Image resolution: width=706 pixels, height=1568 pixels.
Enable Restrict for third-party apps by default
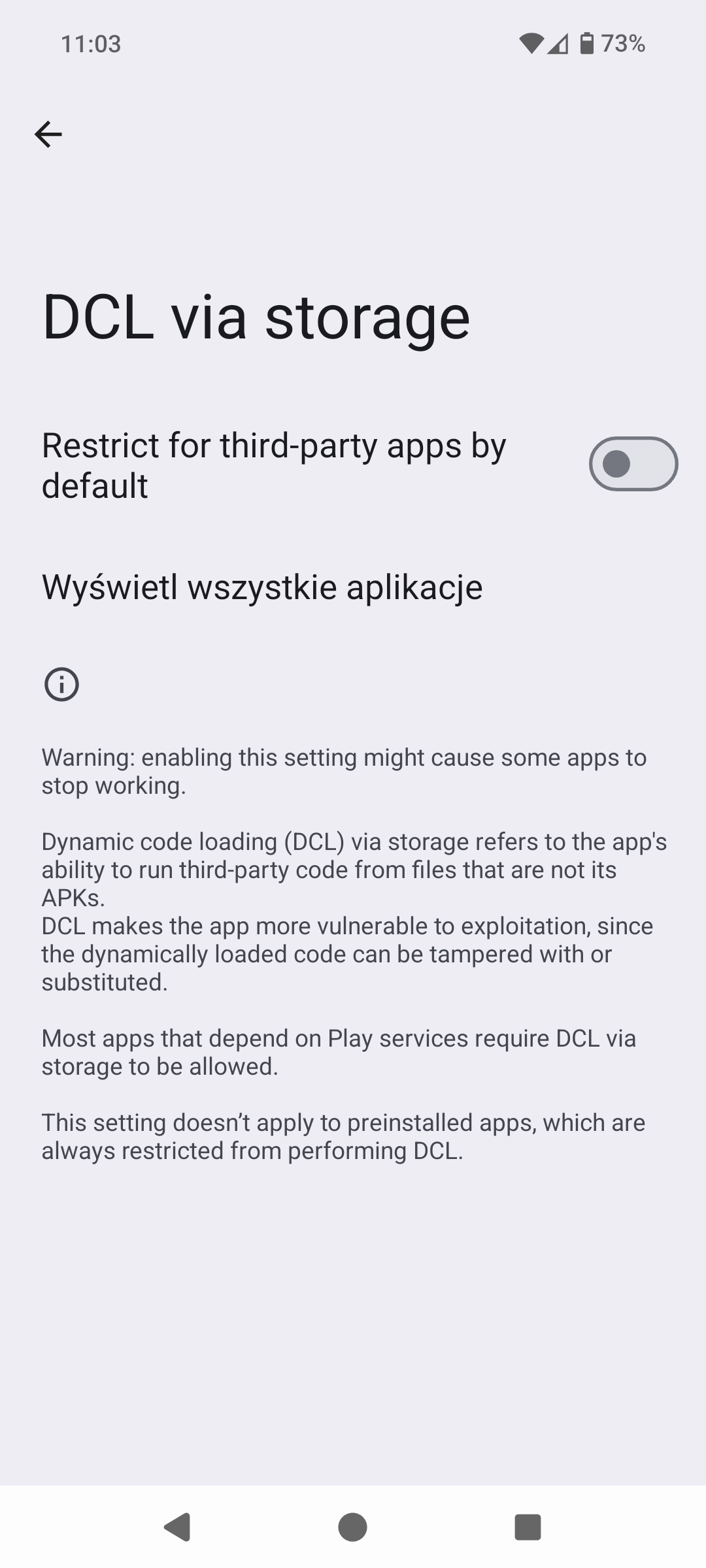point(633,465)
